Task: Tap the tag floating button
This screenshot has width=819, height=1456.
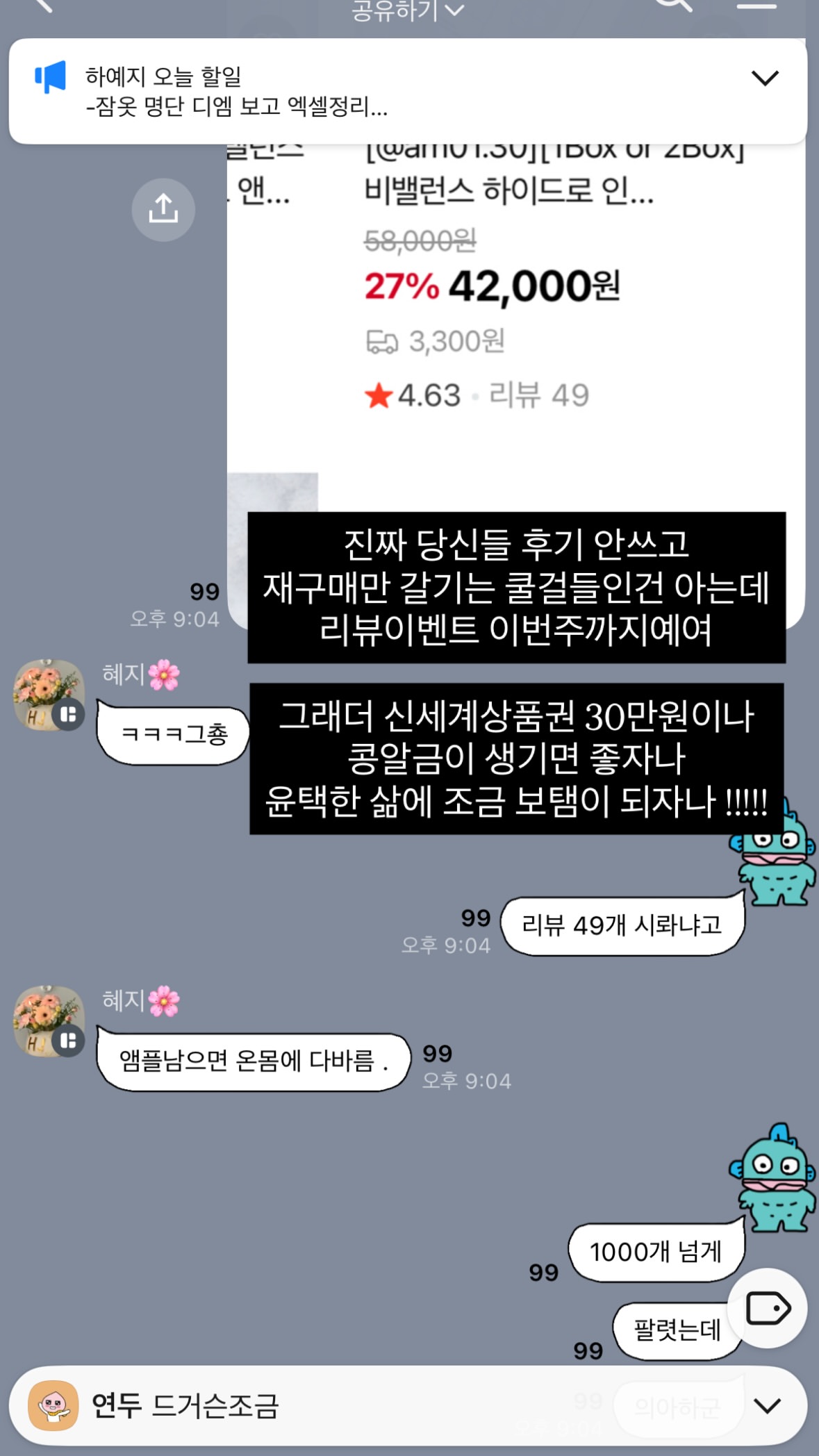Action: (x=767, y=1309)
